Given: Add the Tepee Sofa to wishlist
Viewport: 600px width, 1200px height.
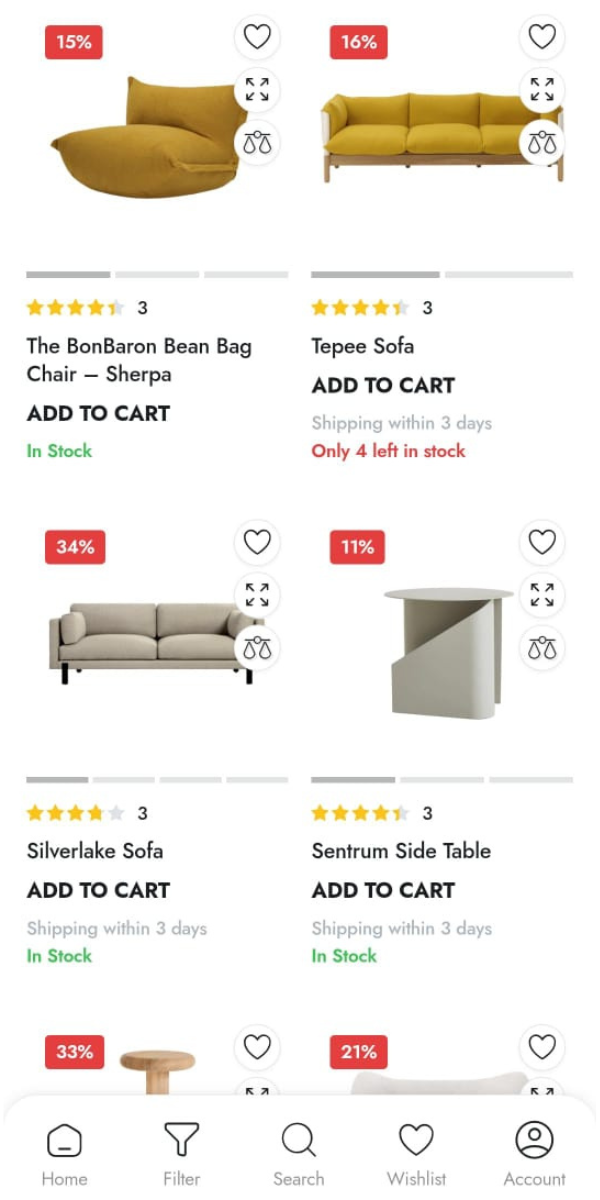Looking at the screenshot, I should [542, 37].
